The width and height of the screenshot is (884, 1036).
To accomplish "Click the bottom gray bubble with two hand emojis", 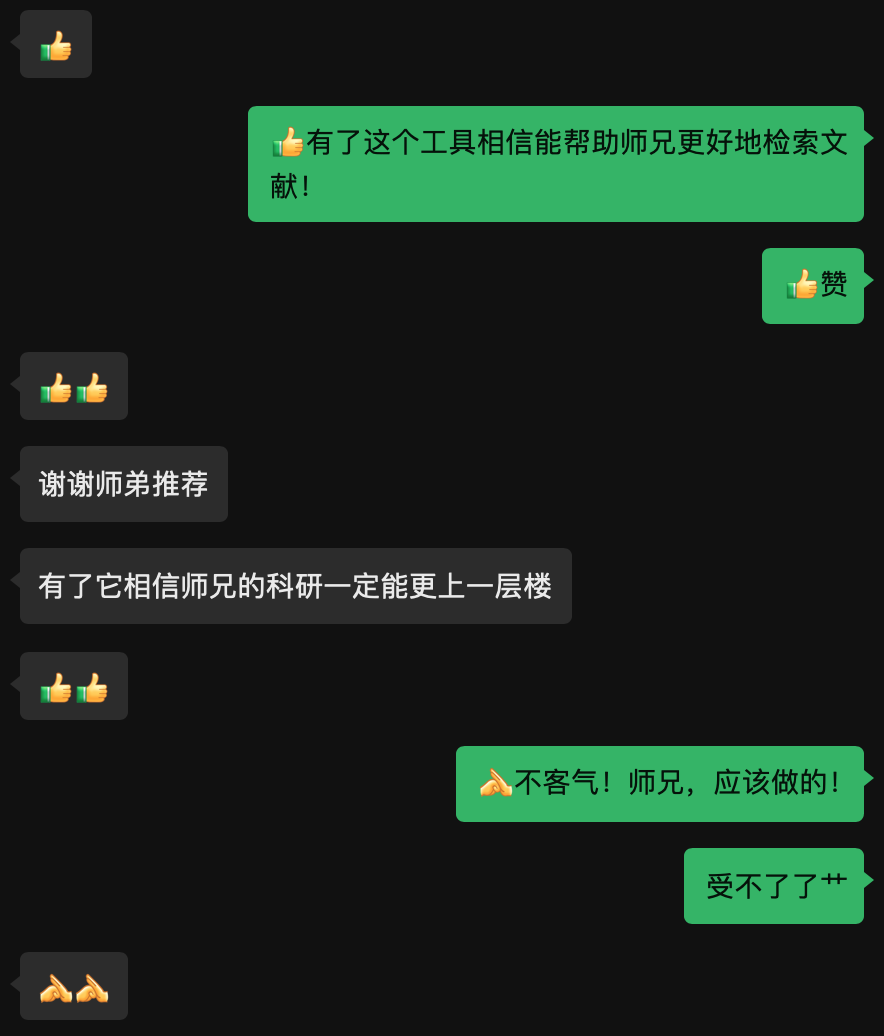I will [x=73, y=986].
